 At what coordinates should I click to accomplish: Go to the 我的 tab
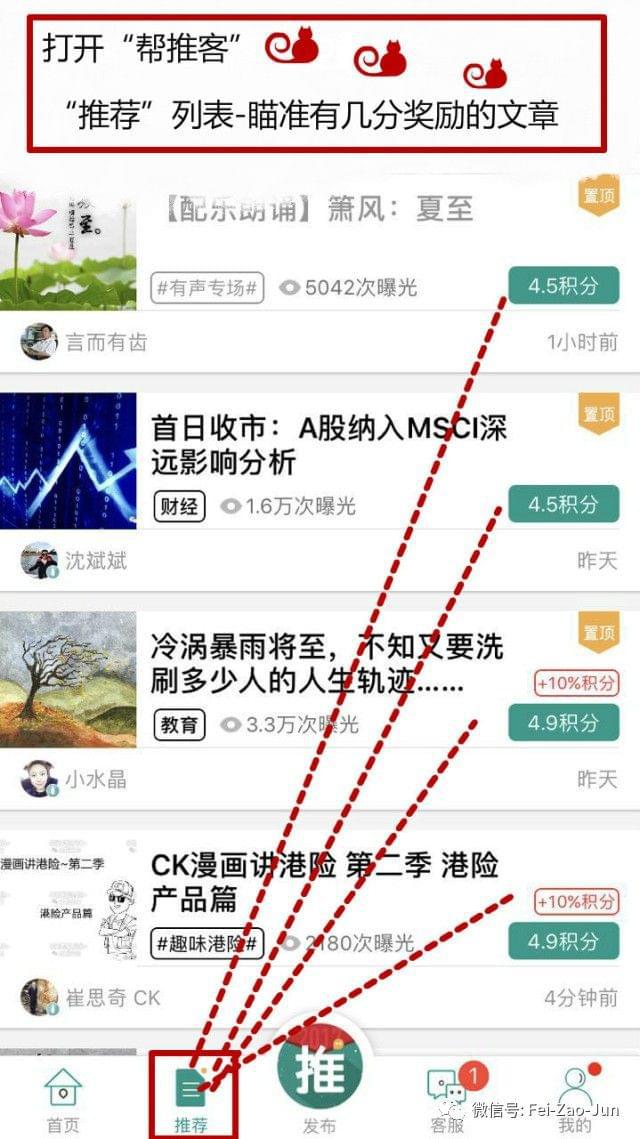click(575, 1098)
